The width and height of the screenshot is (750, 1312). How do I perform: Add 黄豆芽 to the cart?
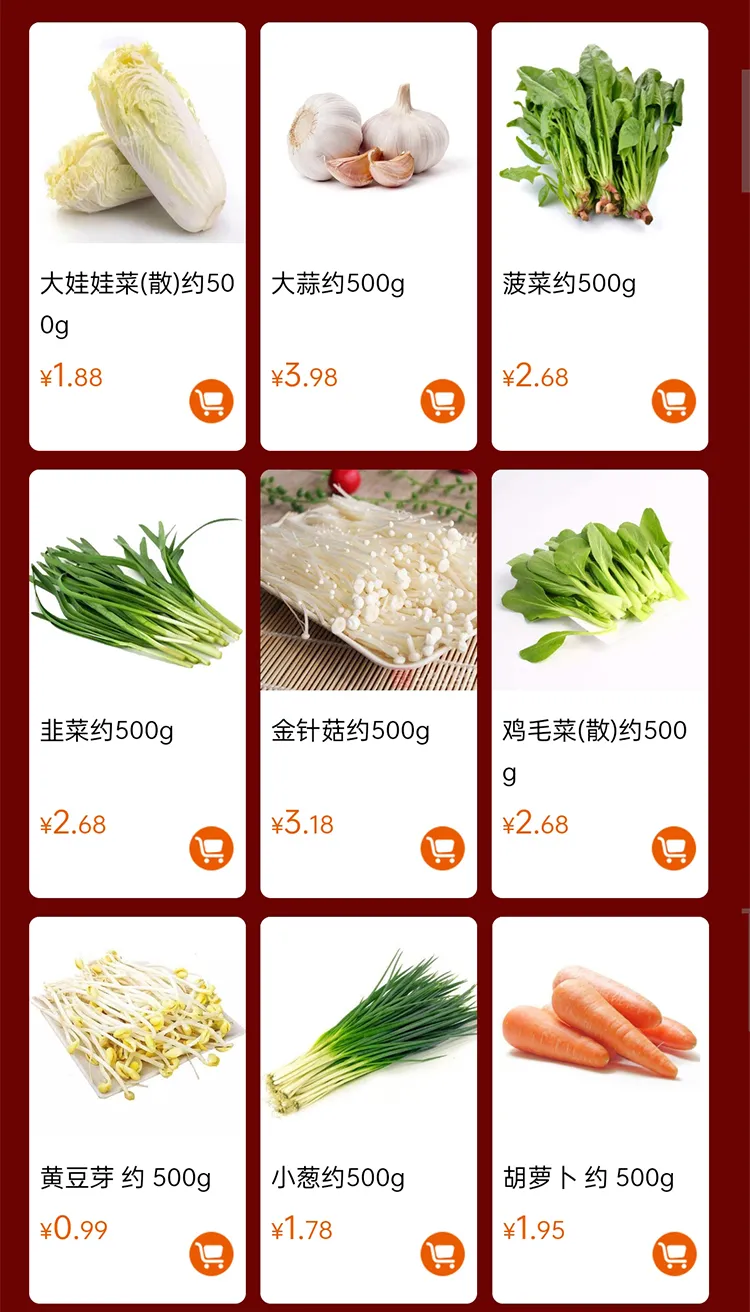(211, 1253)
